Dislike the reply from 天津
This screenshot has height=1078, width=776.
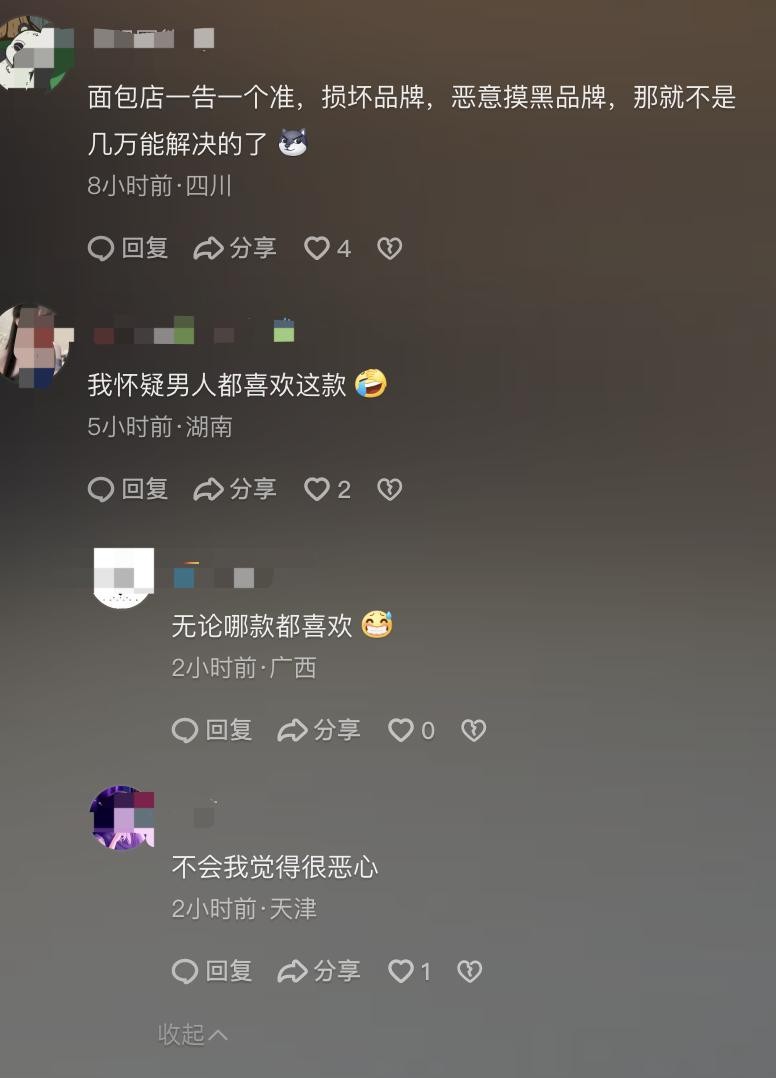(470, 971)
